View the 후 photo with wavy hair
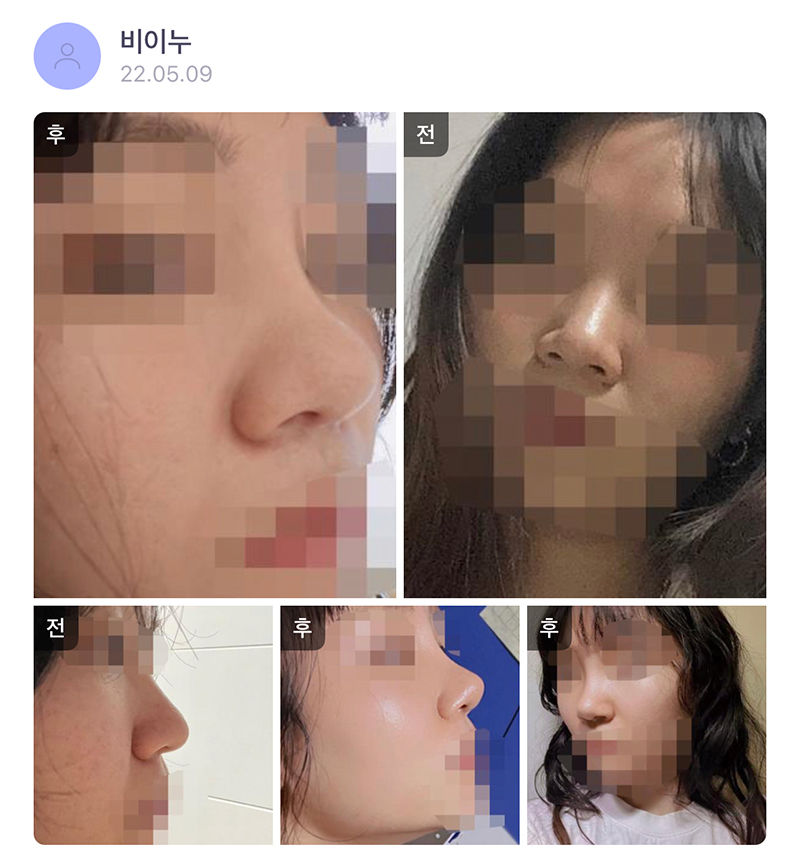The width and height of the screenshot is (800, 863). 646,724
